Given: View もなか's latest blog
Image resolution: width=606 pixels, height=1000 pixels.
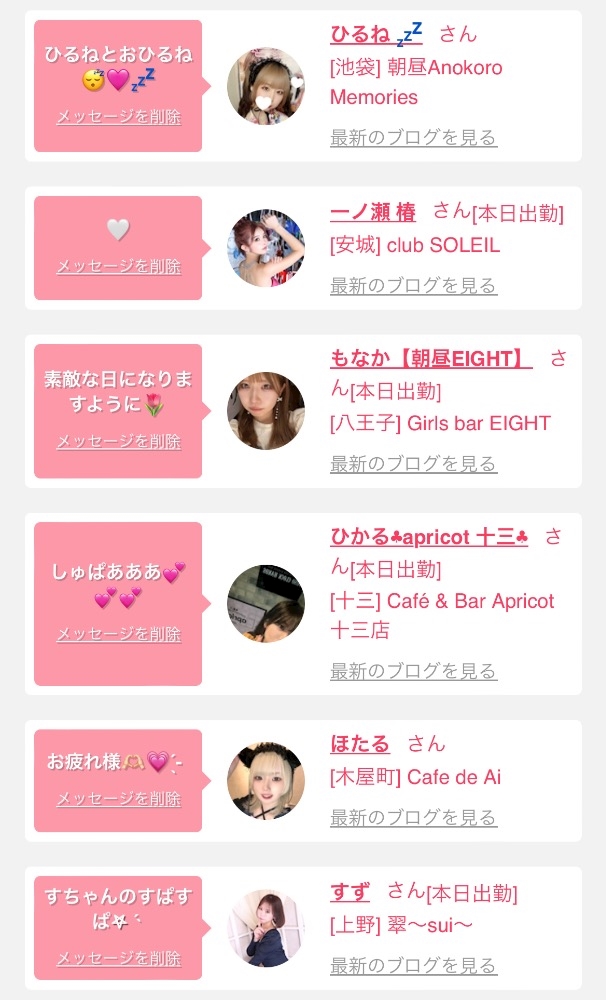Looking at the screenshot, I should pyautogui.click(x=413, y=464).
